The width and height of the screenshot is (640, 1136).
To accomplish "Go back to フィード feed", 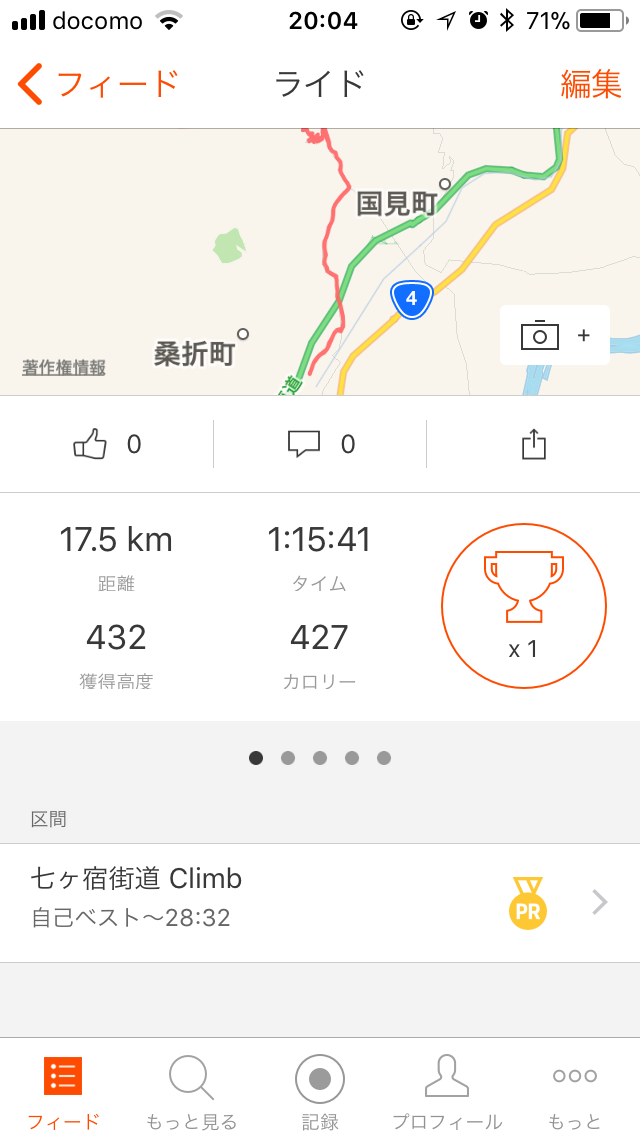I will pos(98,84).
